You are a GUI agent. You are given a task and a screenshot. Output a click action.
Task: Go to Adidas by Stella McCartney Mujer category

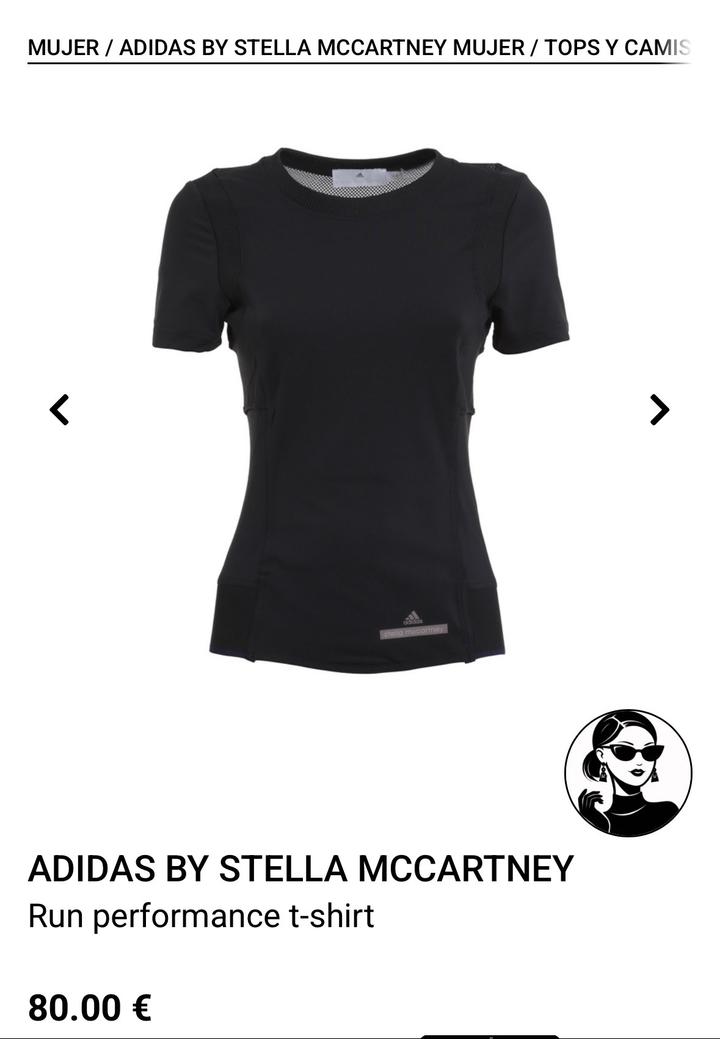[x=324, y=48]
